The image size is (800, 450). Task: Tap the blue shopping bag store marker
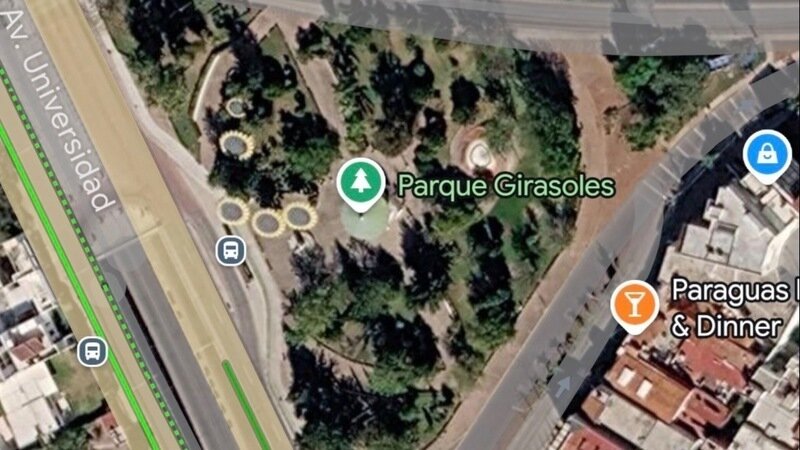pyautogui.click(x=767, y=153)
